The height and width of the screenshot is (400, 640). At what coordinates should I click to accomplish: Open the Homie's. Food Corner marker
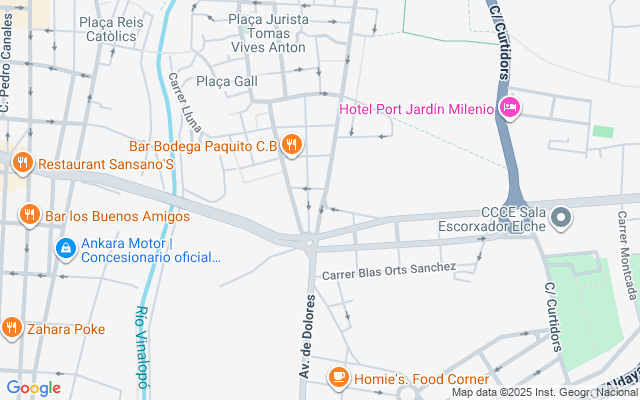pos(339,377)
